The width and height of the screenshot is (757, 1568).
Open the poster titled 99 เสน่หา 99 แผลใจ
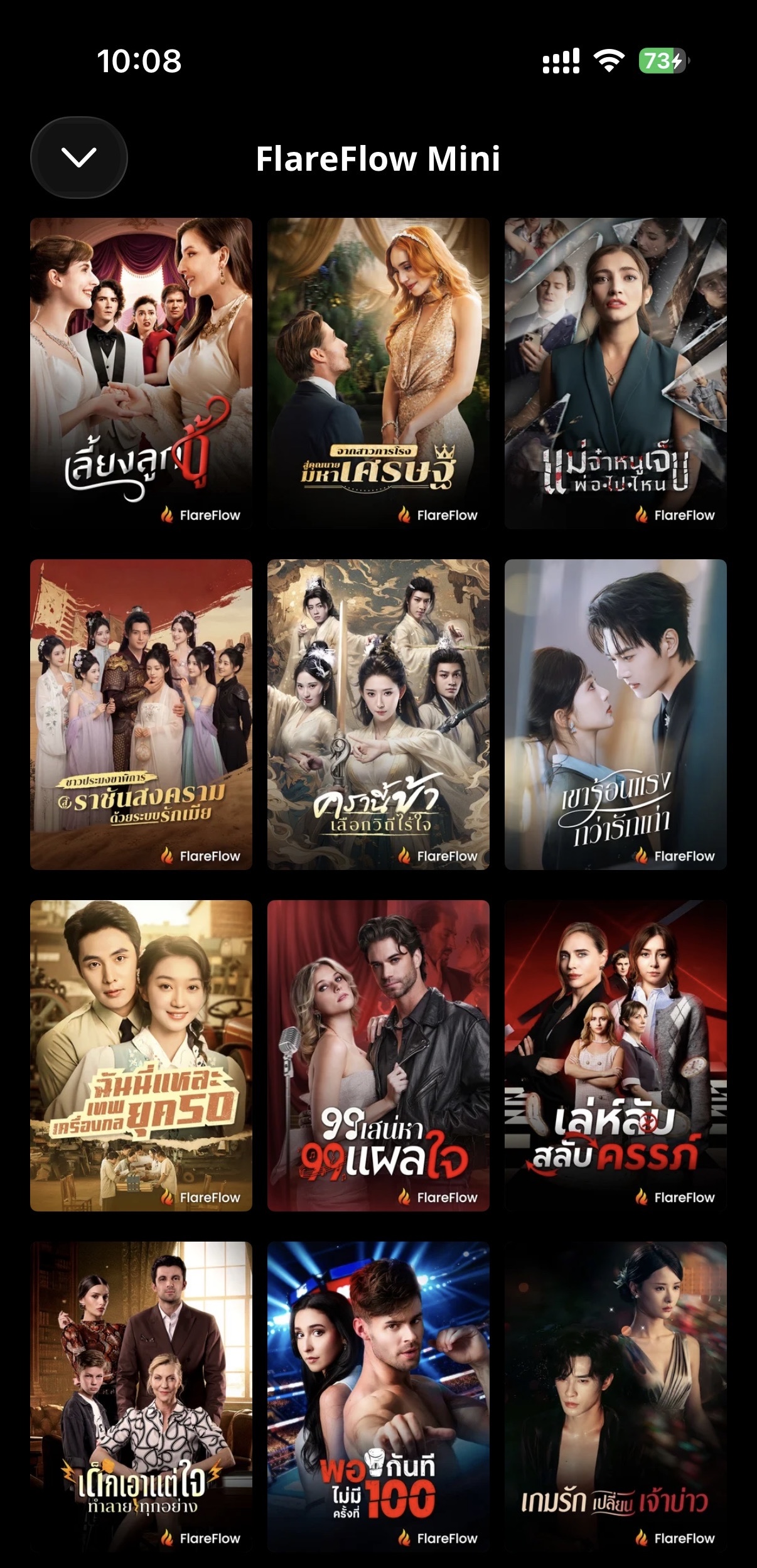[x=378, y=1056]
